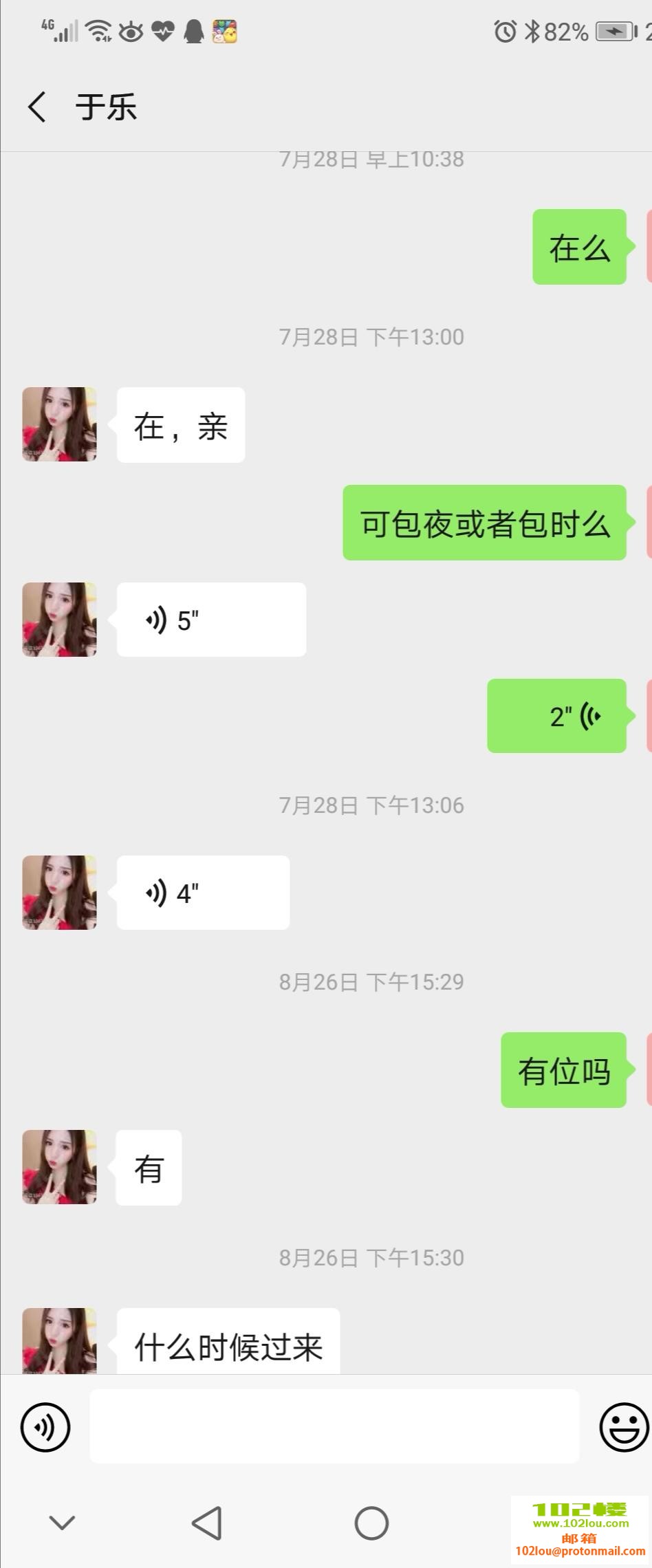Select the voice input icon beside the text field
Screen dimensions: 652x1568
(x=45, y=1426)
